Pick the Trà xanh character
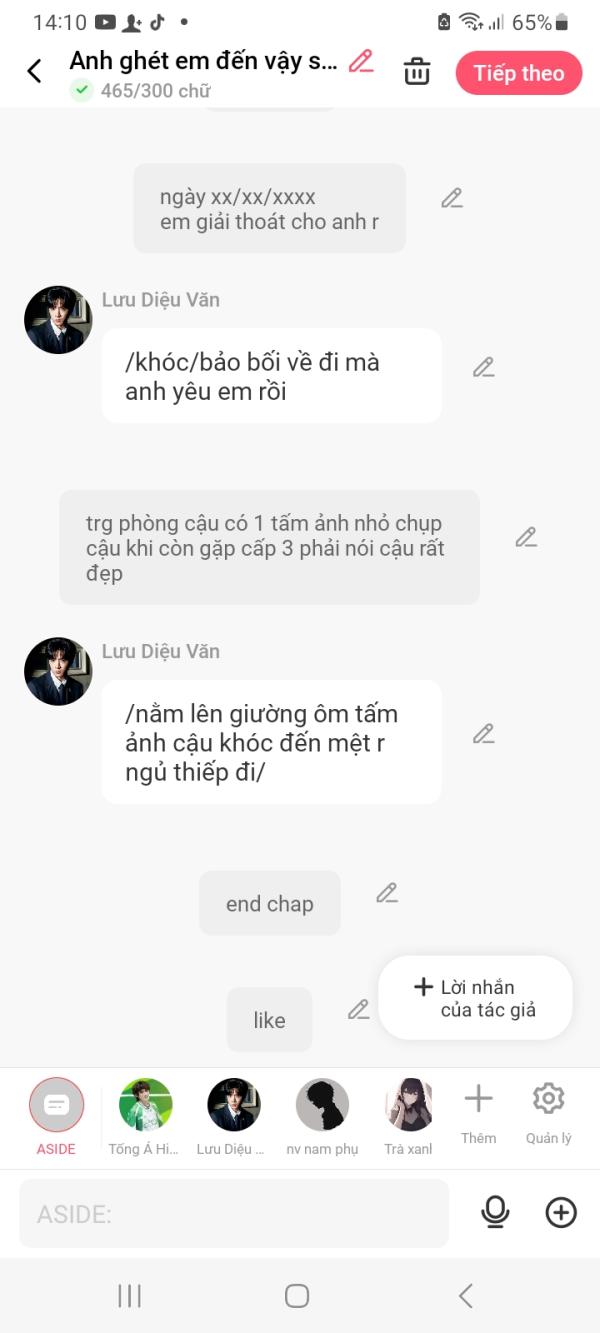 (409, 1106)
